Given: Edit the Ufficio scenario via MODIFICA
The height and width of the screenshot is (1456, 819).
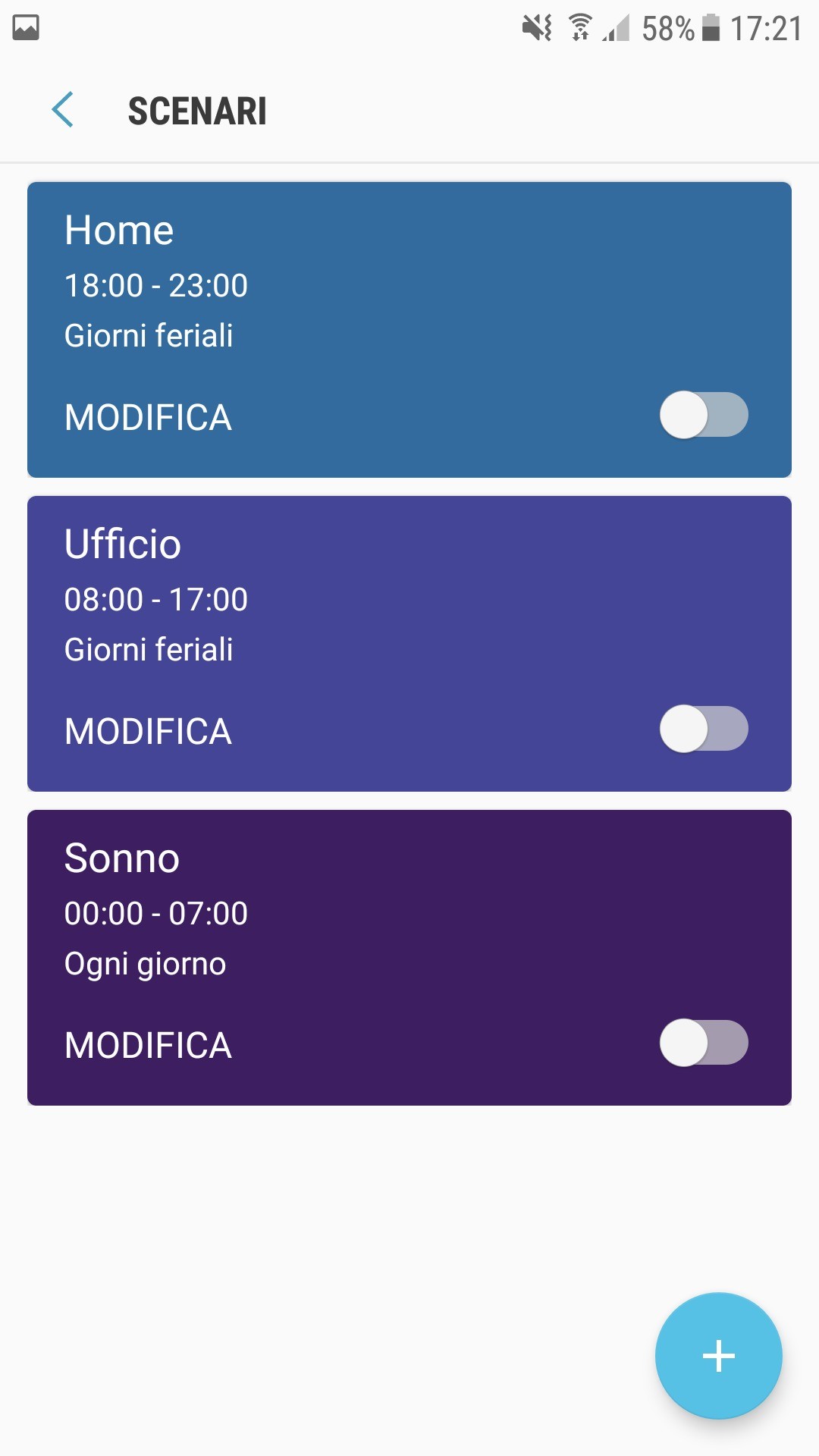Looking at the screenshot, I should click(x=148, y=732).
